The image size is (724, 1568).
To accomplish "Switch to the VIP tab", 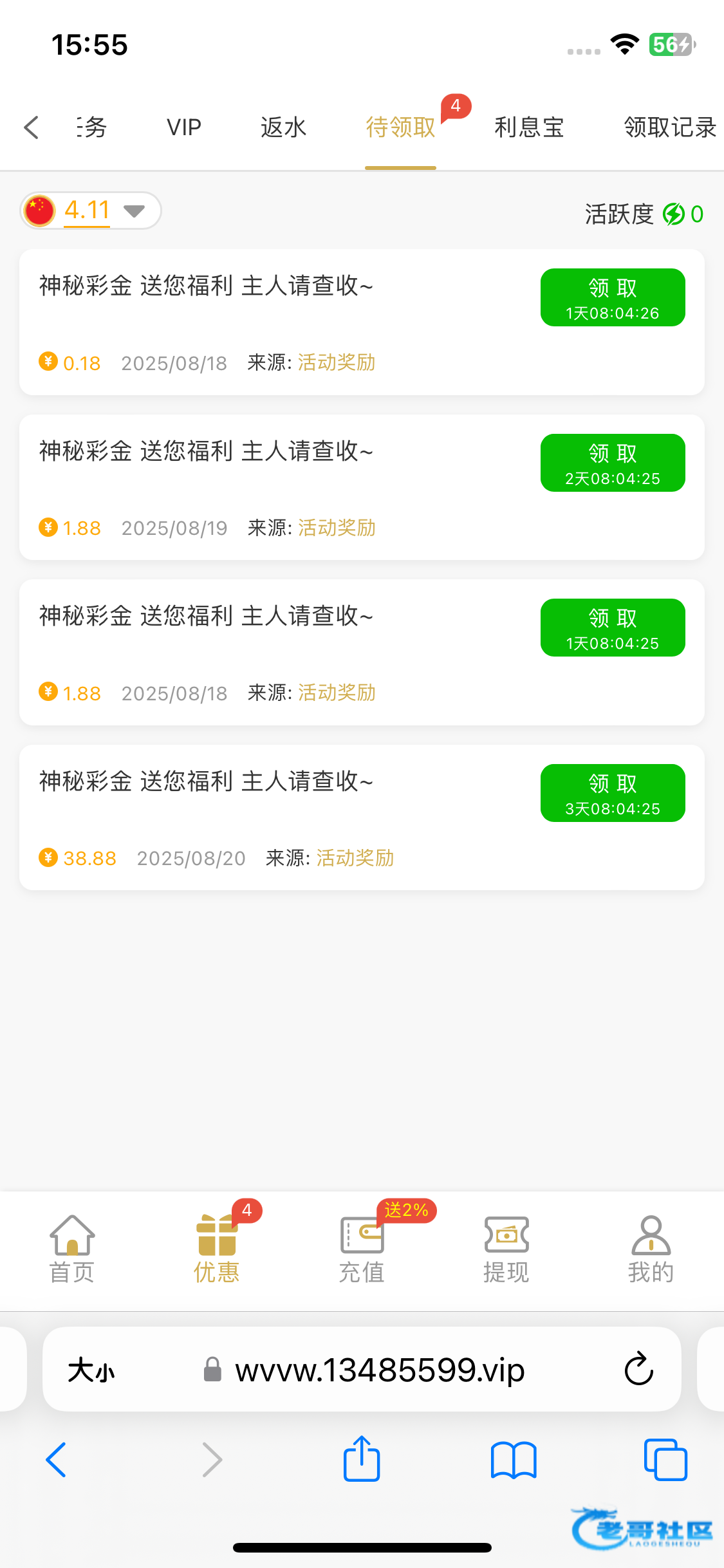I will 184,127.
